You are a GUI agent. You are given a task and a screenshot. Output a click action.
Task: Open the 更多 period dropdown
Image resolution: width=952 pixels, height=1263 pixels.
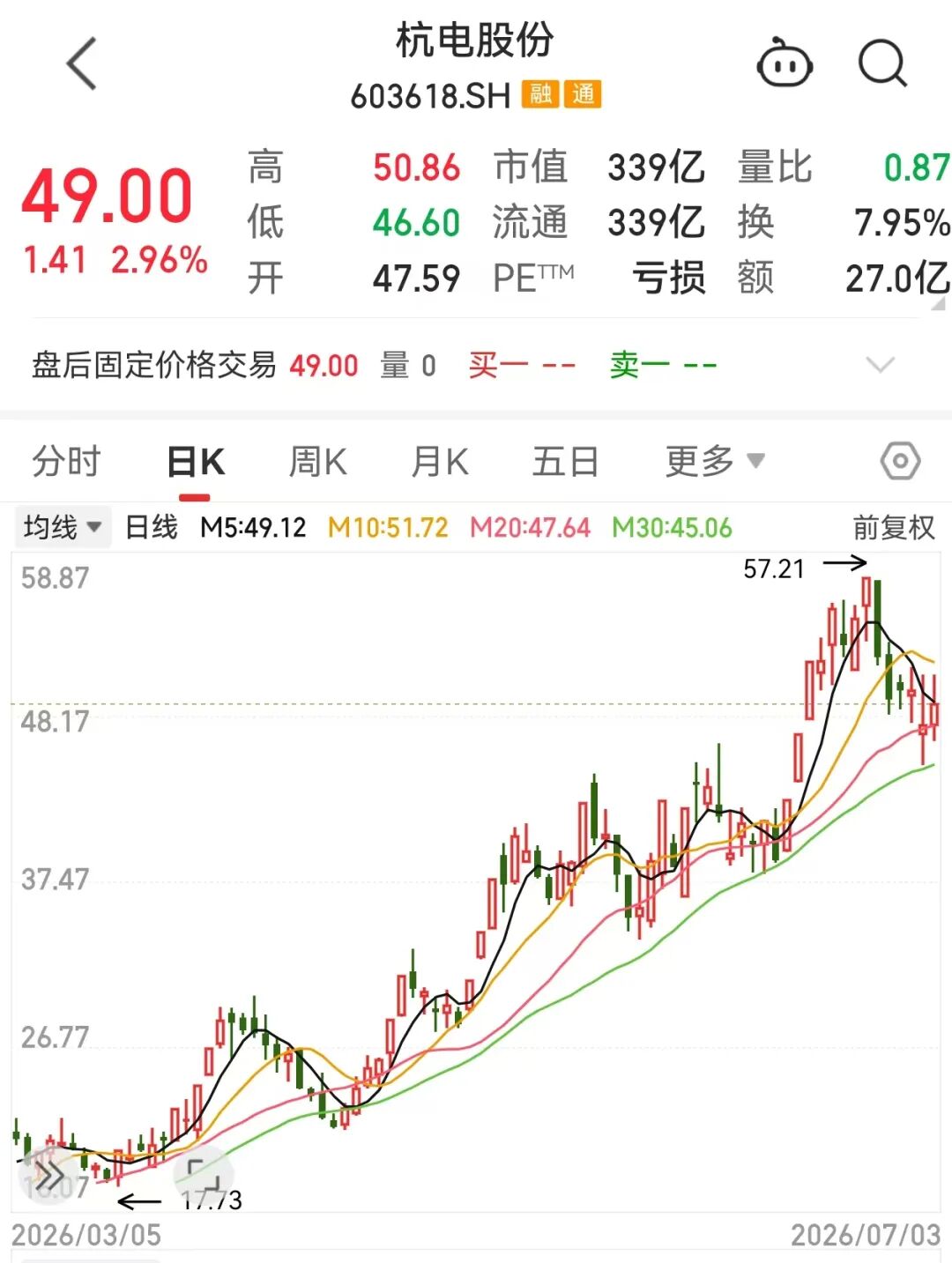coord(715,461)
